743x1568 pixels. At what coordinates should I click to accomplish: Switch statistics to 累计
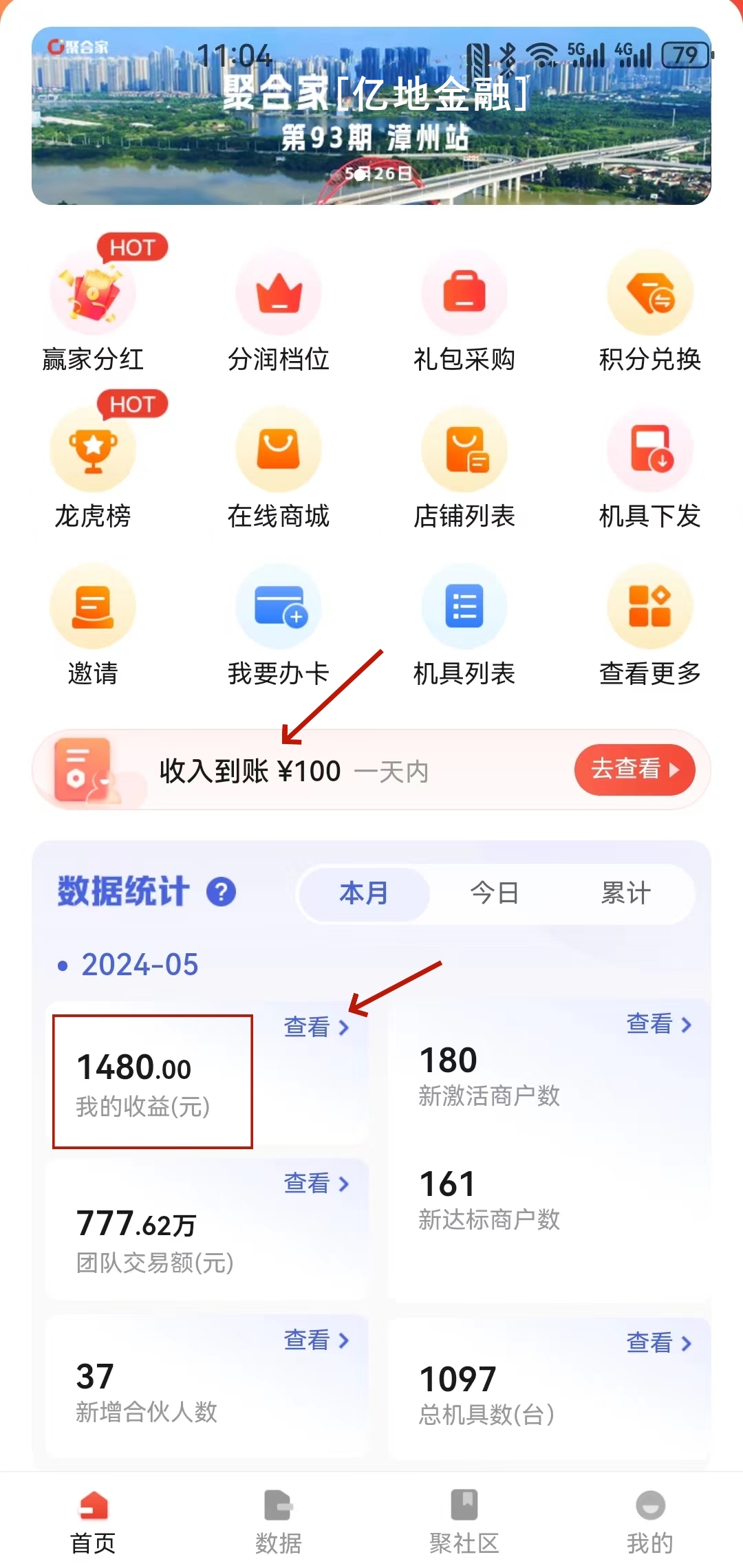pos(625,893)
